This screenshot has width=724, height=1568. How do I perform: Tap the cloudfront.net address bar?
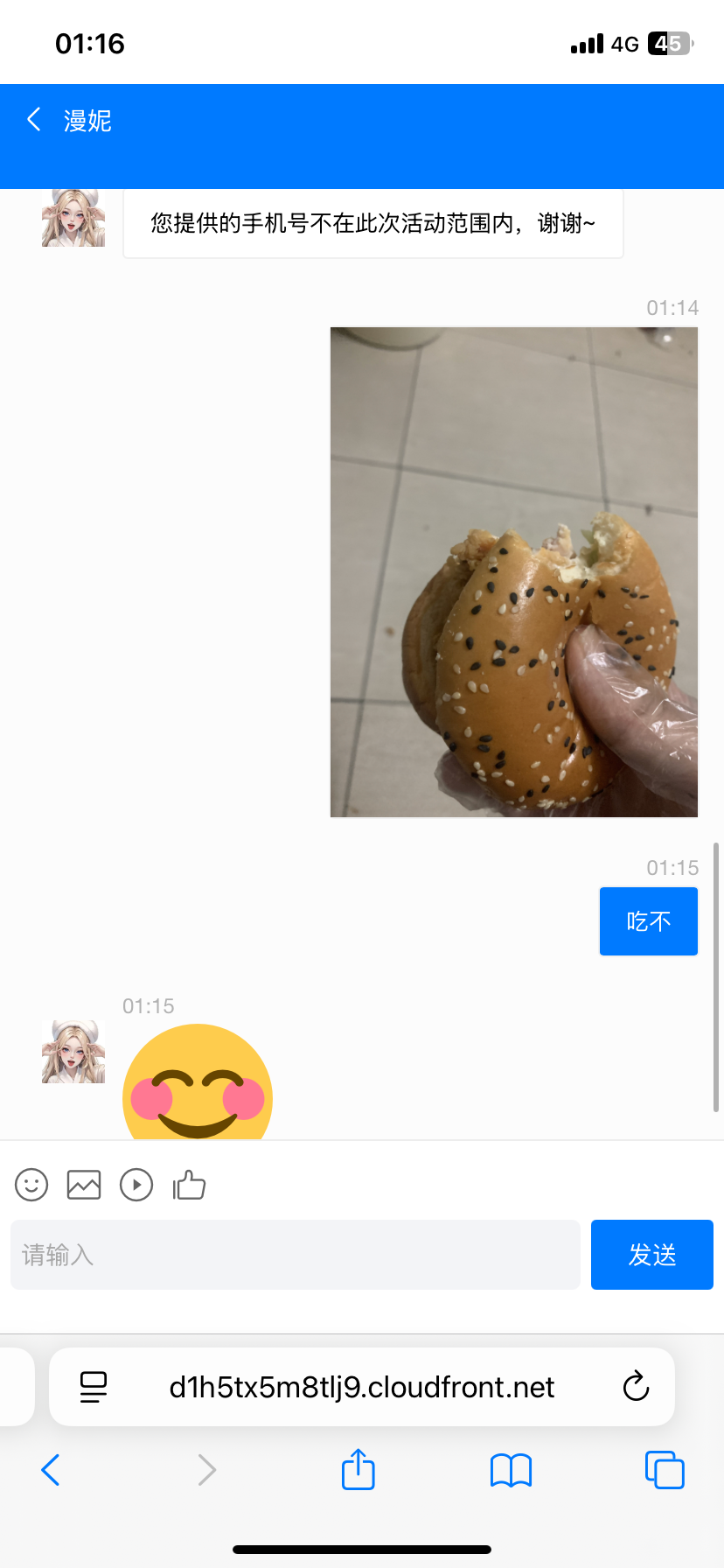click(361, 1387)
